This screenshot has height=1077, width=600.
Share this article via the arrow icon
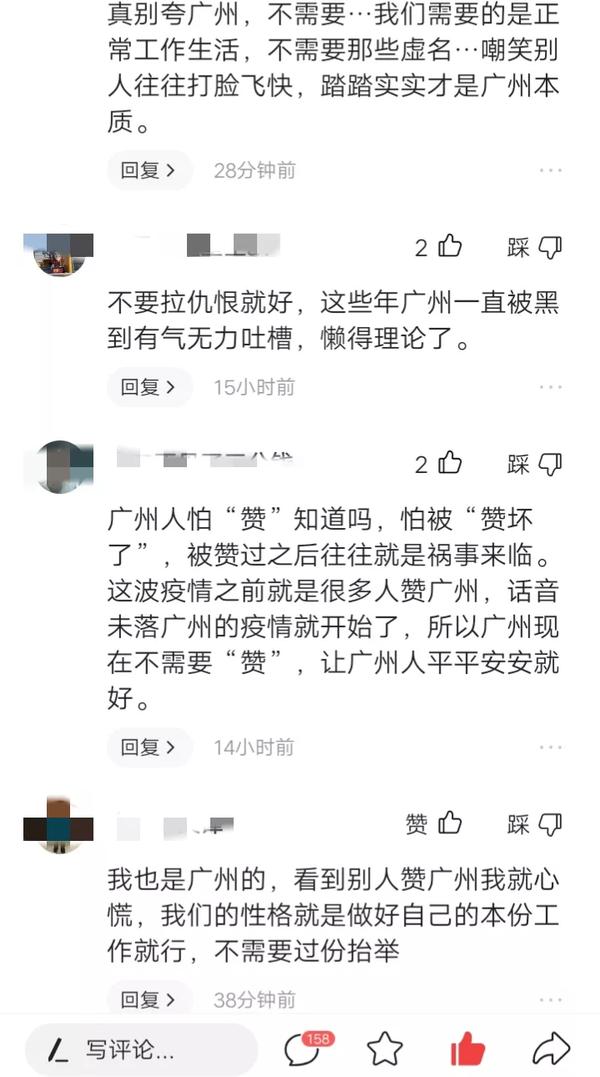point(550,1049)
